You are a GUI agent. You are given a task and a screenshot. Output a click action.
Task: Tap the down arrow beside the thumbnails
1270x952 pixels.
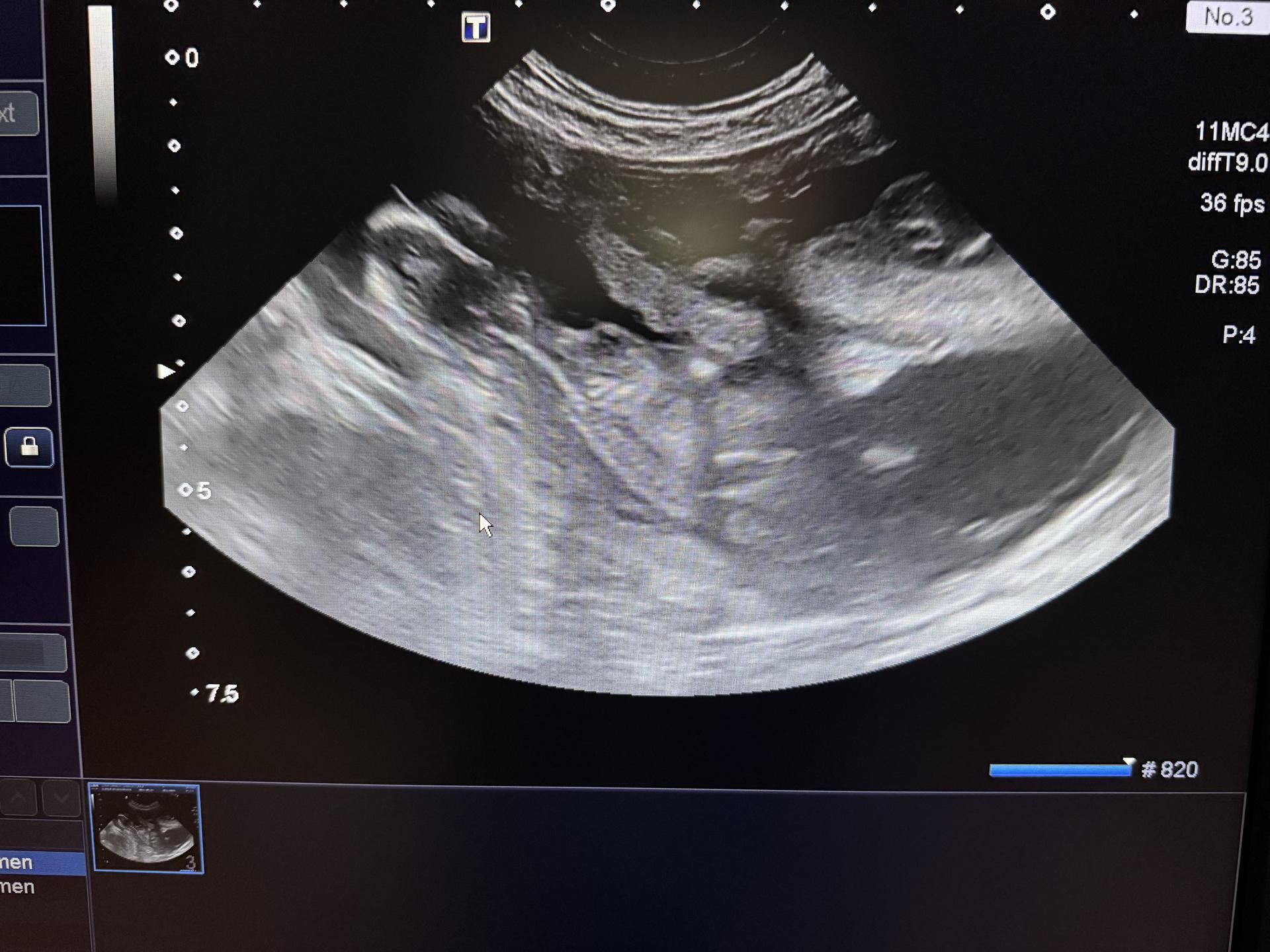pyautogui.click(x=61, y=799)
